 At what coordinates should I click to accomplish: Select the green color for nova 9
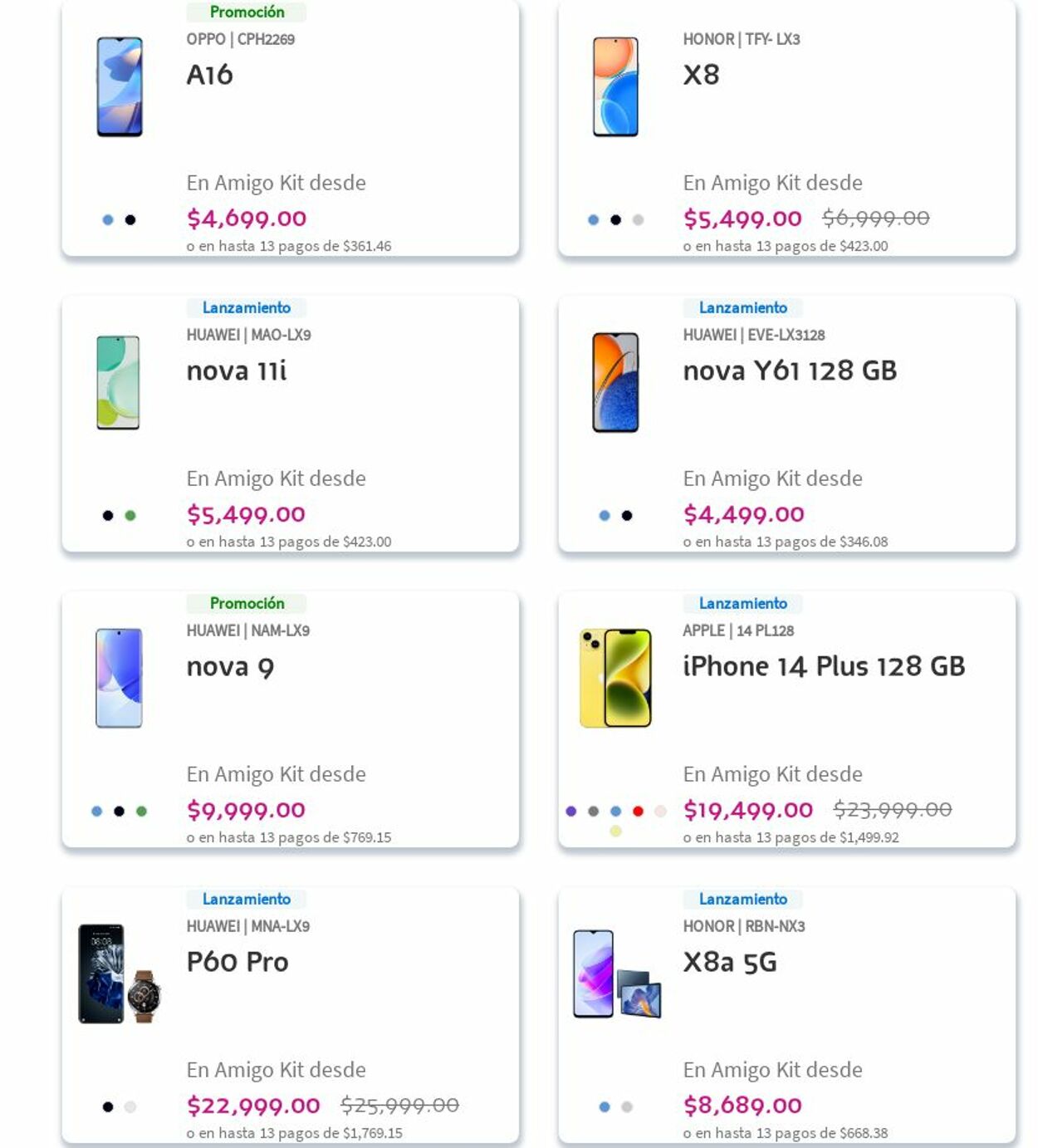(141, 812)
